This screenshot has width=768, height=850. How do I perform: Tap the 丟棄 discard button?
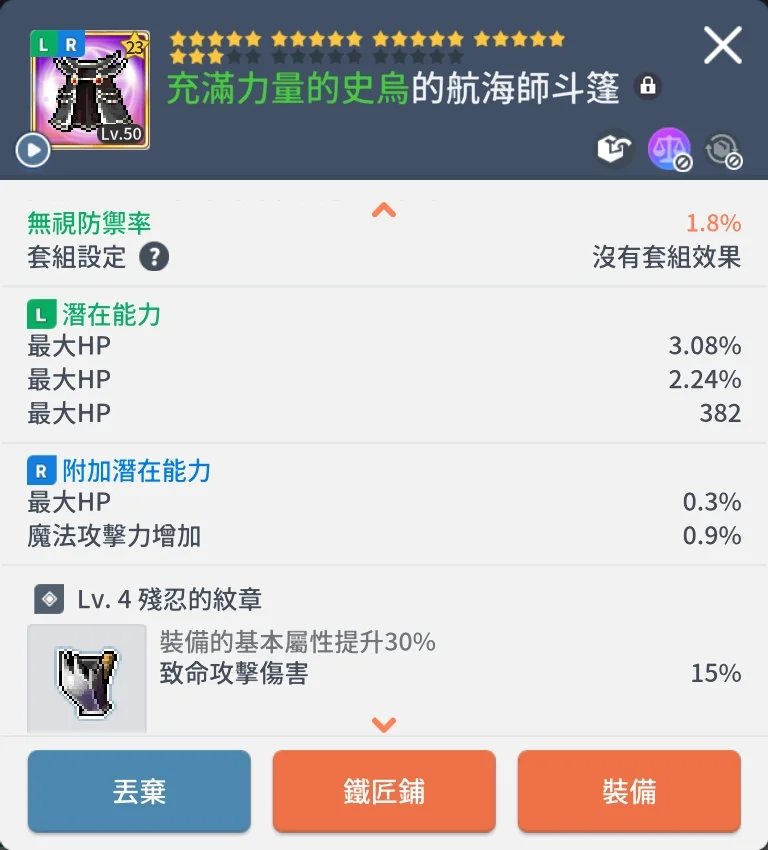pos(139,792)
